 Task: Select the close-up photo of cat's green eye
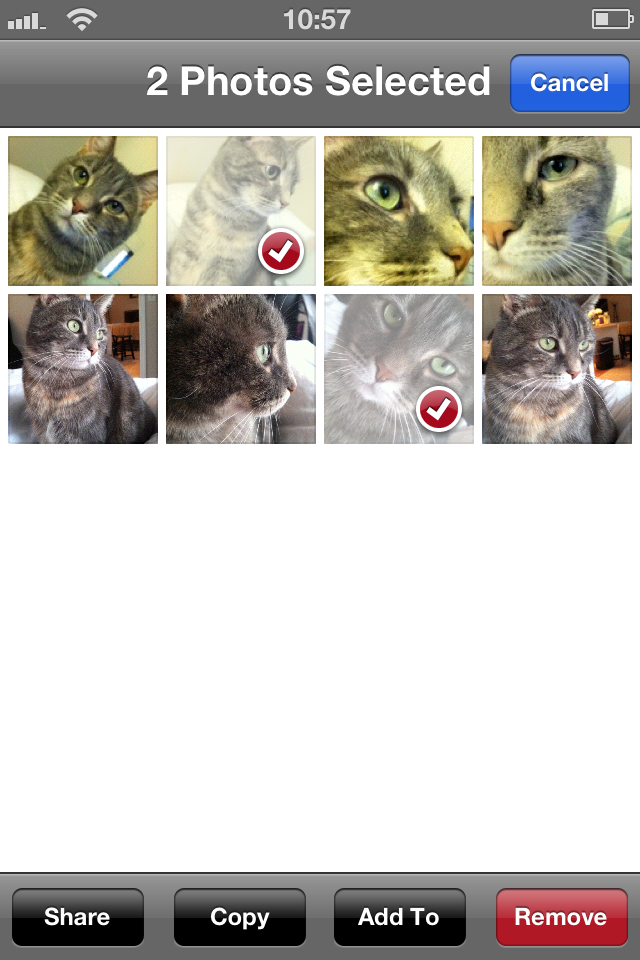(399, 211)
